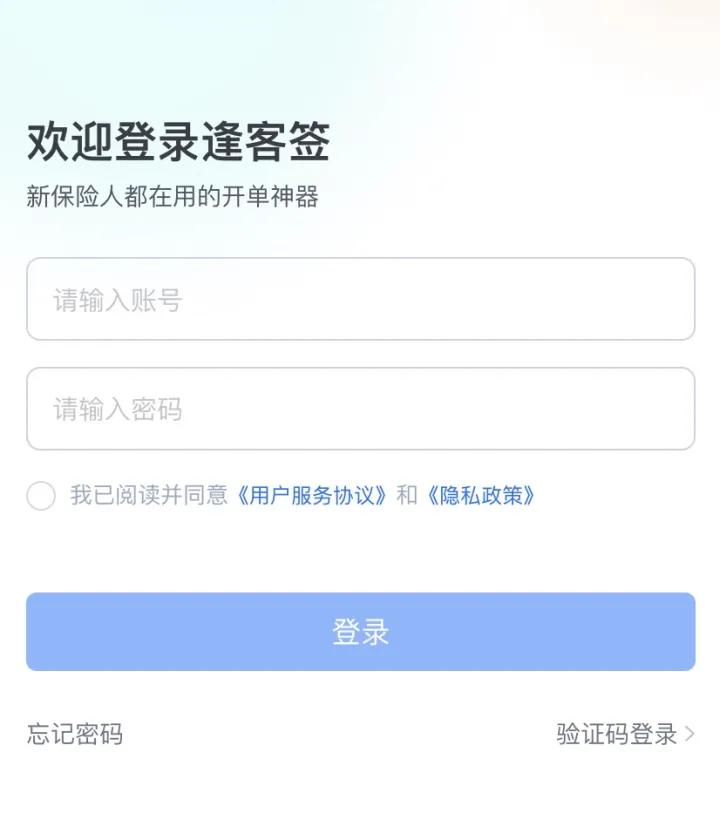Tap the account input field 请输入账号
Image resolution: width=720 pixels, height=840 pixels.
pos(360,299)
